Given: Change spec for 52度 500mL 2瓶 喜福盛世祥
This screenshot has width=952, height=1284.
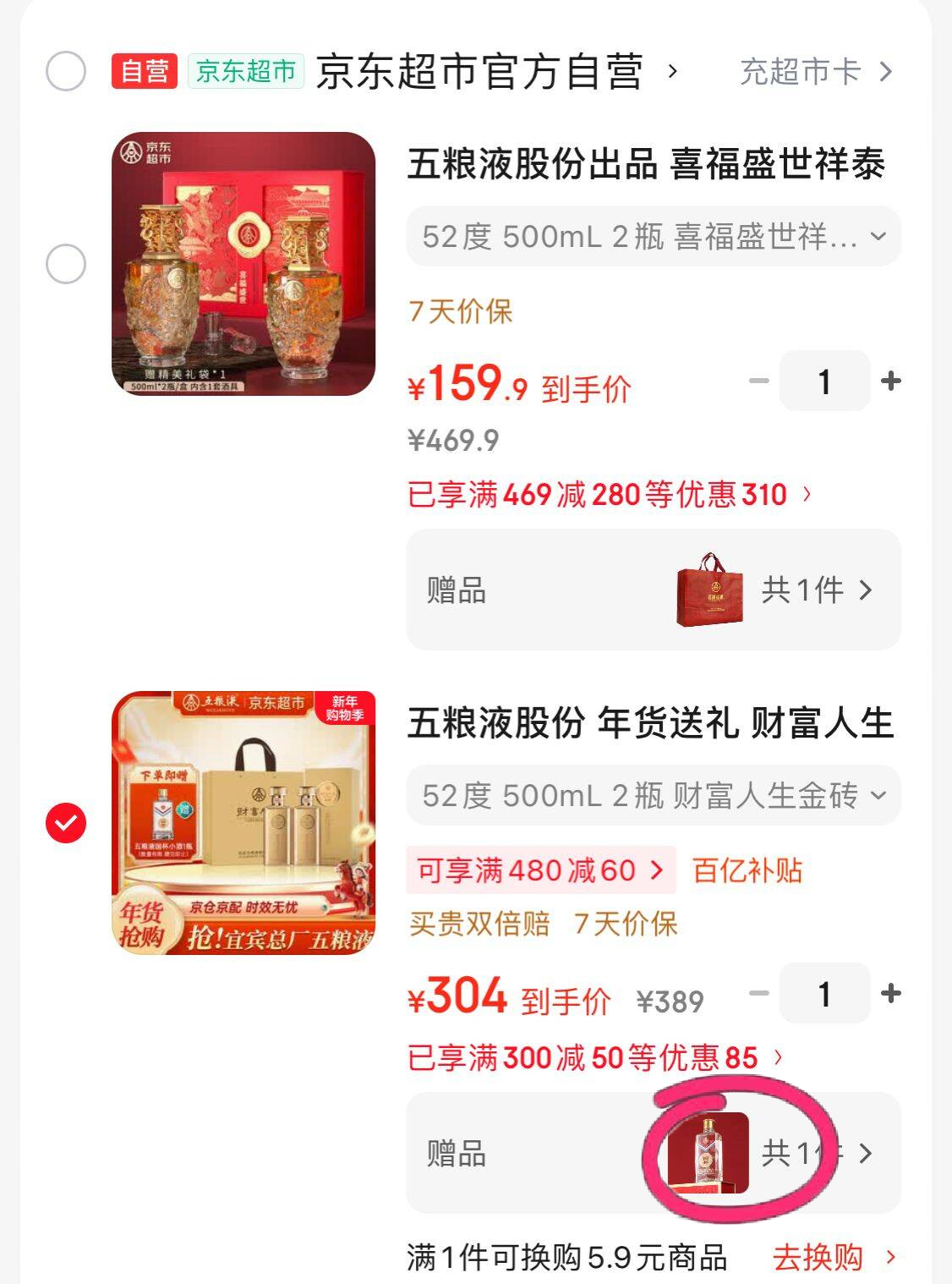Looking at the screenshot, I should (653, 236).
